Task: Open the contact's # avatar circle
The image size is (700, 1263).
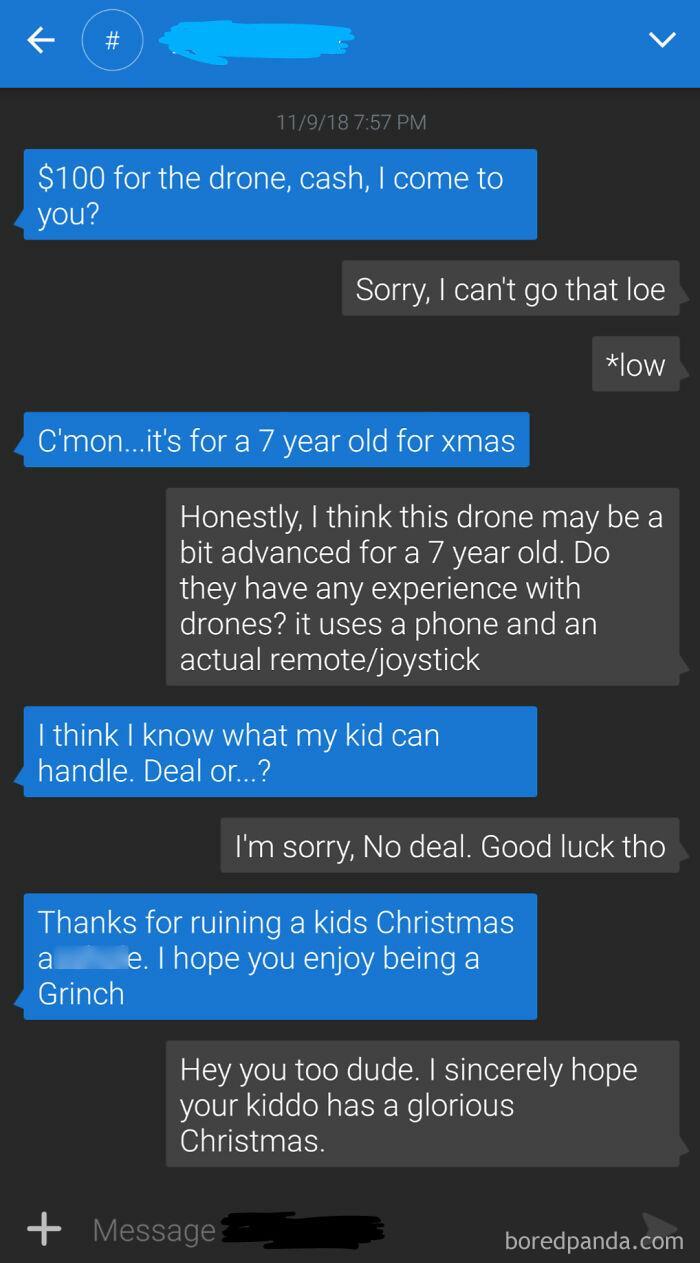Action: pos(112,41)
